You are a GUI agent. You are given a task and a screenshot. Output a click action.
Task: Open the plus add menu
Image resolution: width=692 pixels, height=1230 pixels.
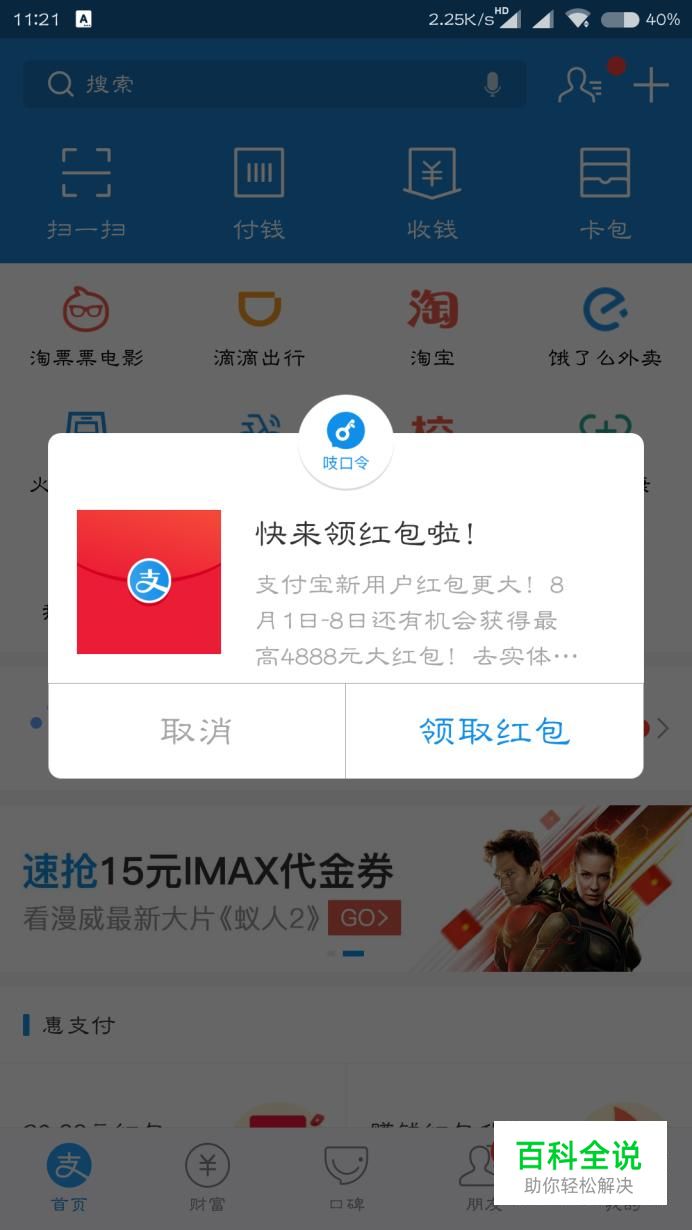[x=651, y=85]
